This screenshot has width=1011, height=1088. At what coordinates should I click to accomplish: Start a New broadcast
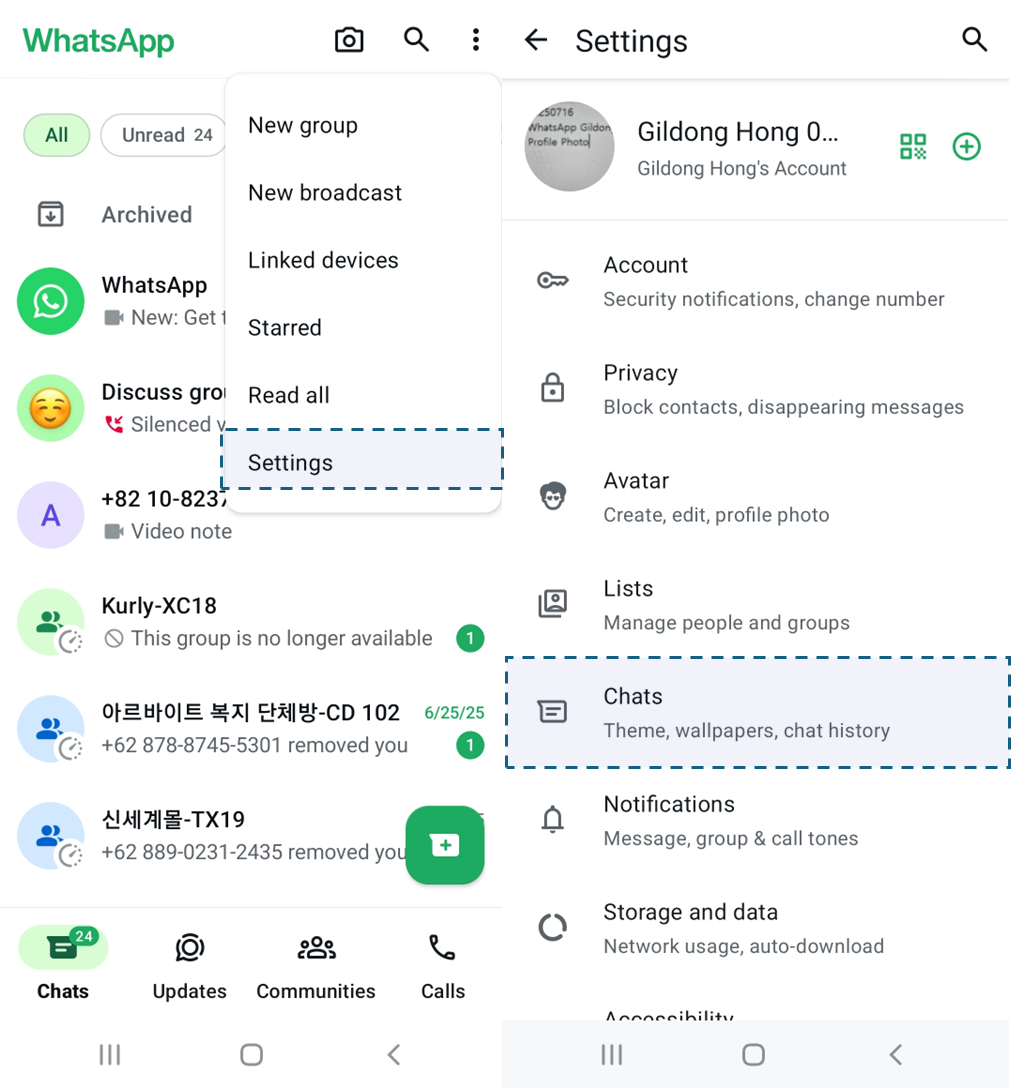(x=325, y=193)
